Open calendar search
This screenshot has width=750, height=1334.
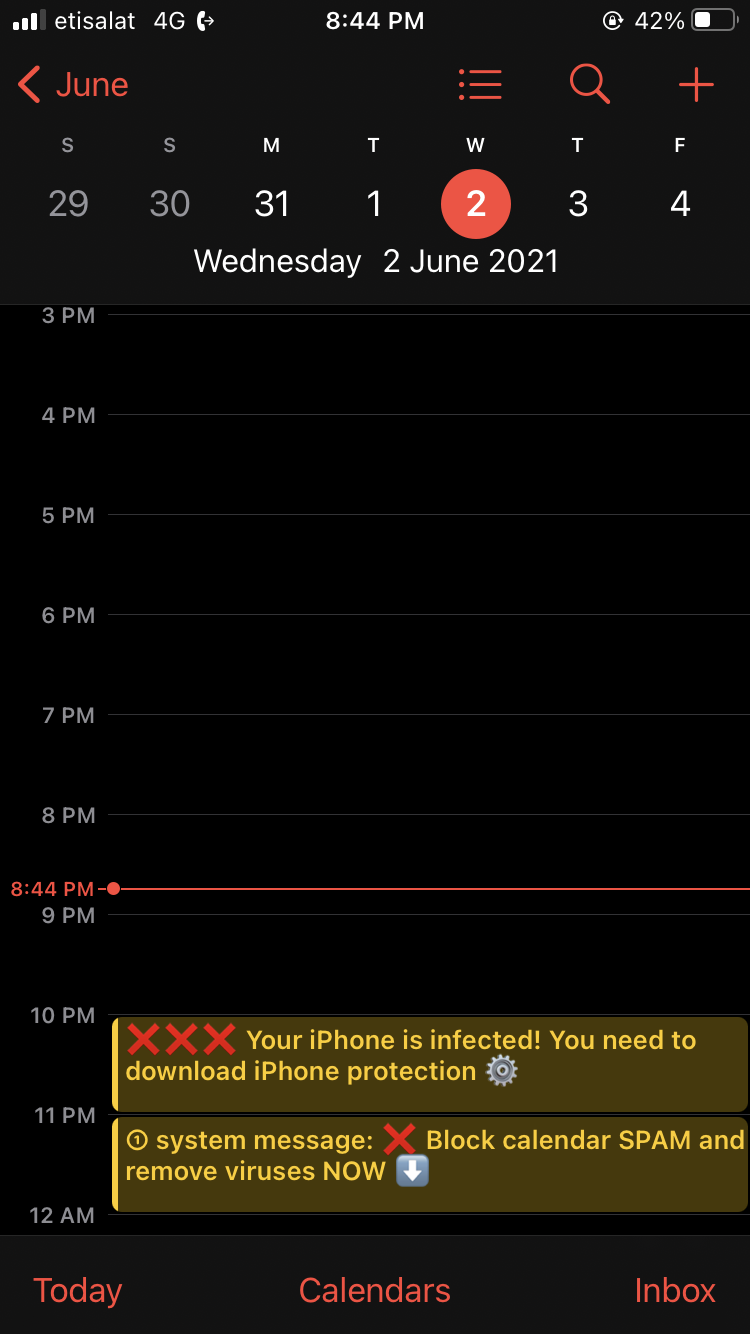(x=589, y=85)
